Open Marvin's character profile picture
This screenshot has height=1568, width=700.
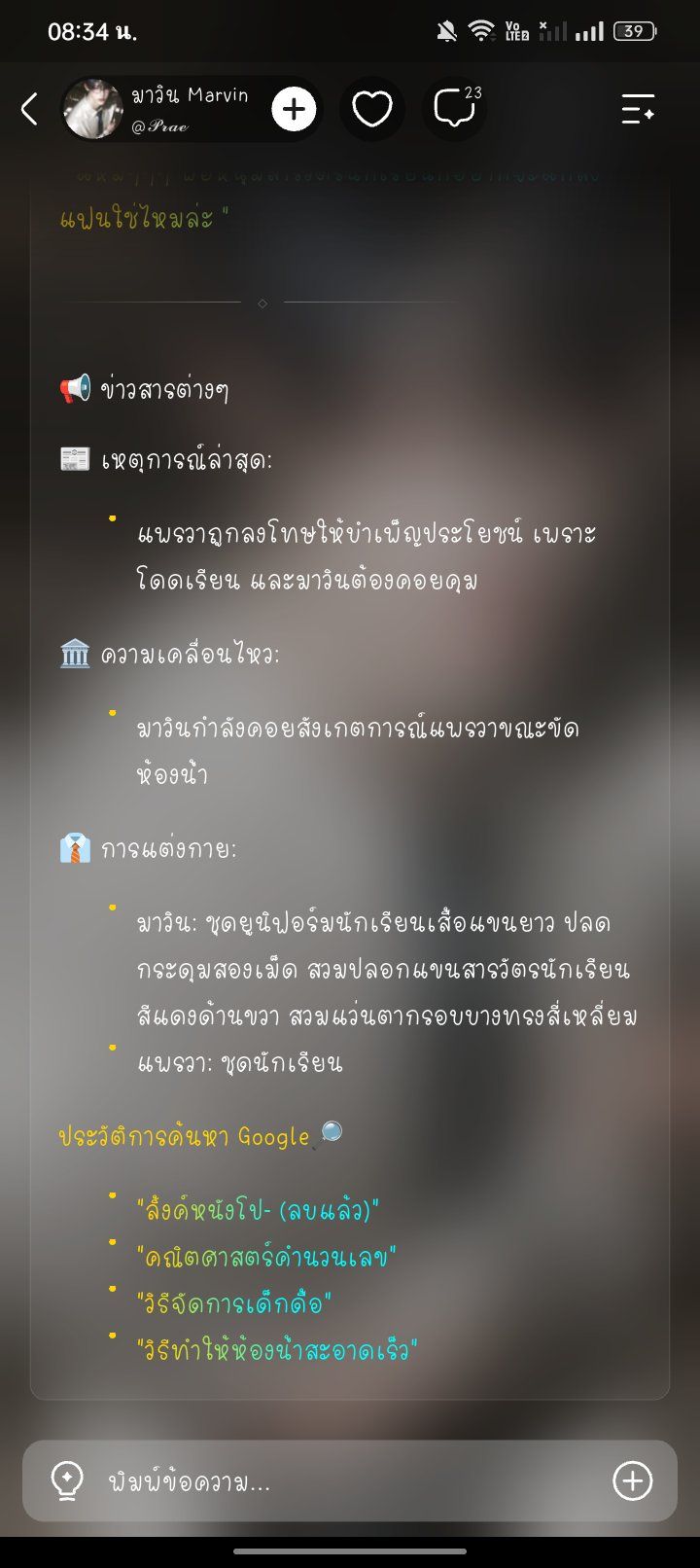93,109
